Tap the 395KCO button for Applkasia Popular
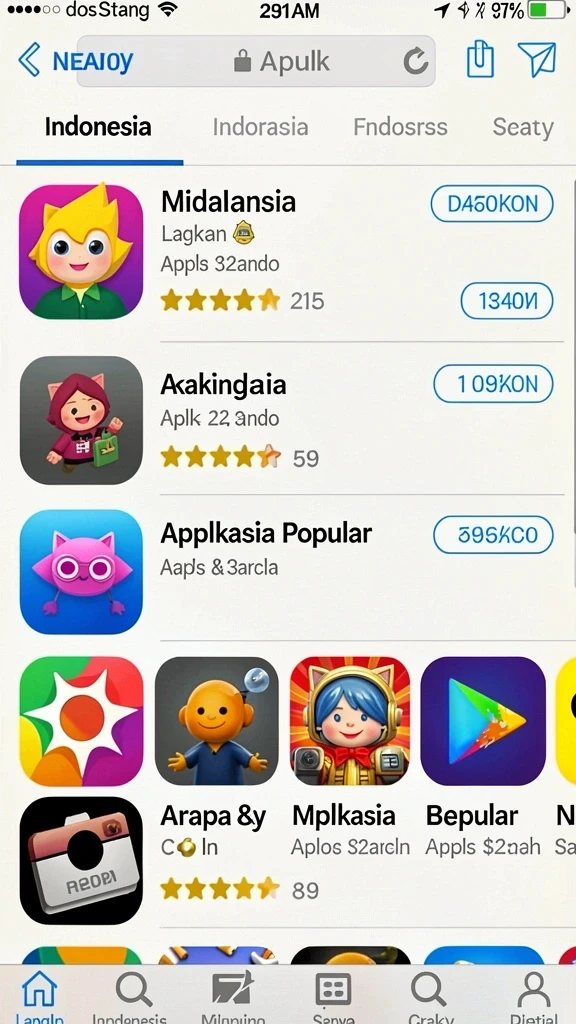 [x=493, y=535]
